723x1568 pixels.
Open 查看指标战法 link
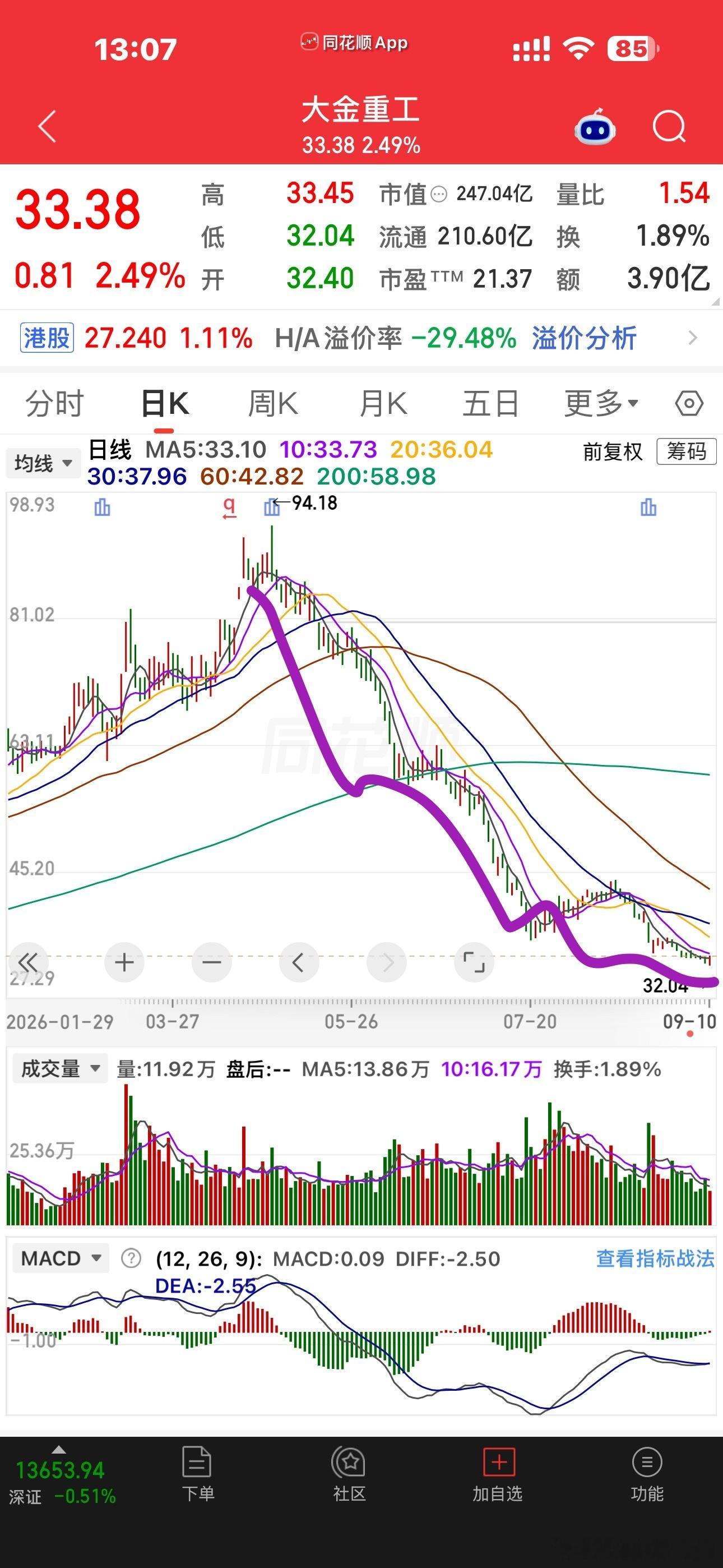coord(655,1258)
